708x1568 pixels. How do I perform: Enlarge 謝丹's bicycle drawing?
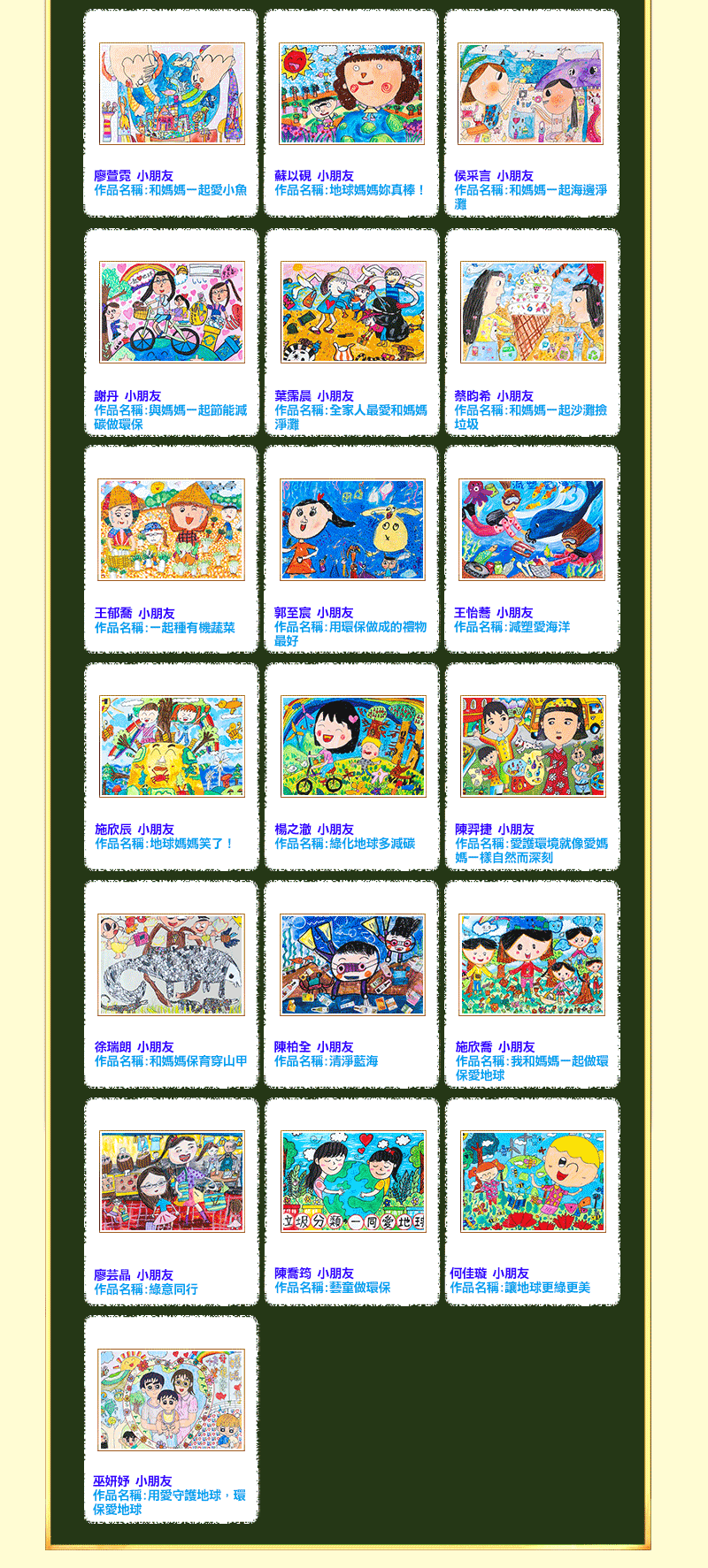(172, 312)
